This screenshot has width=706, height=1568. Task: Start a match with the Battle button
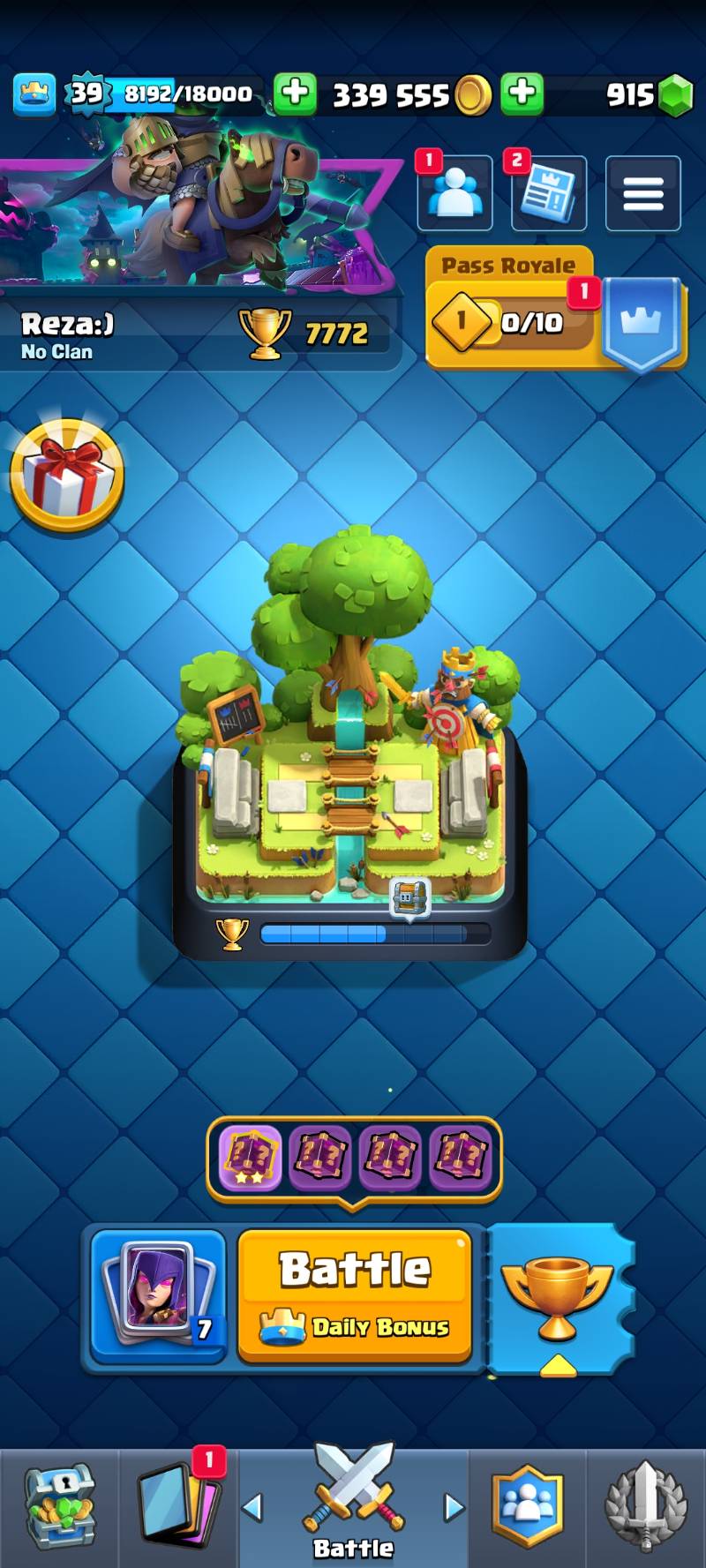pos(355,1294)
